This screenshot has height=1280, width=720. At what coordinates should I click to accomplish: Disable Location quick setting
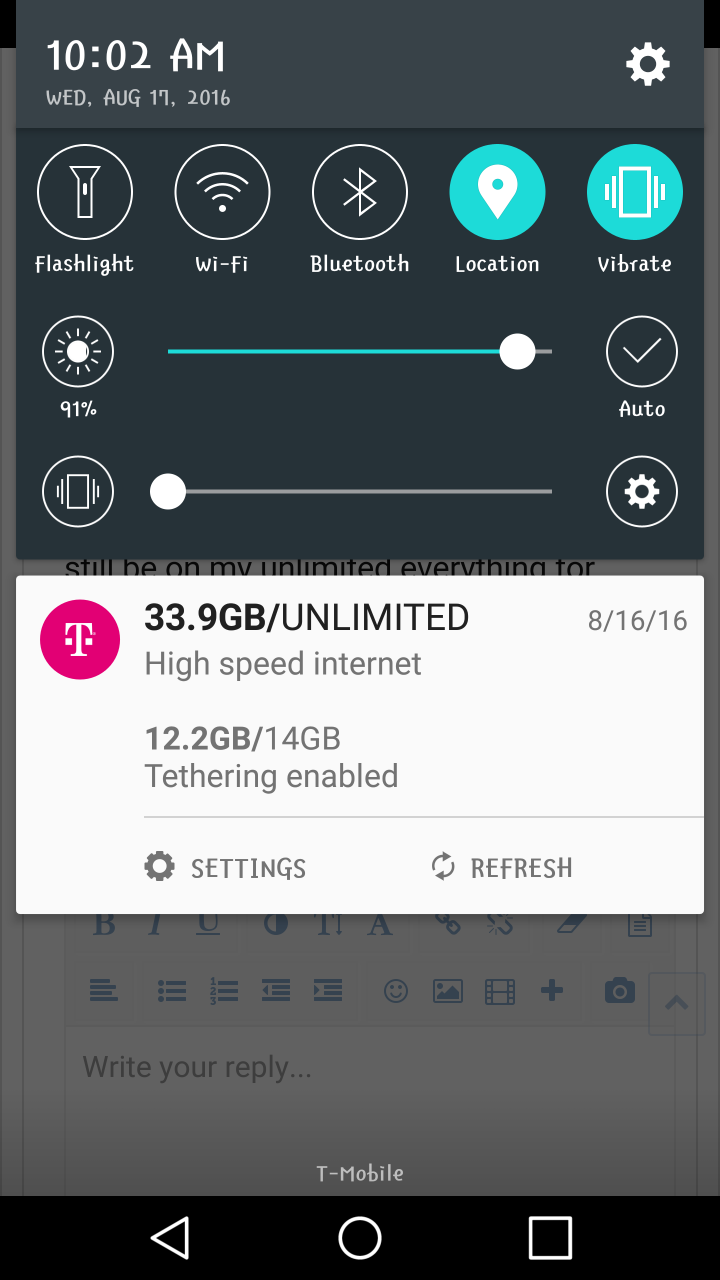[497, 193]
